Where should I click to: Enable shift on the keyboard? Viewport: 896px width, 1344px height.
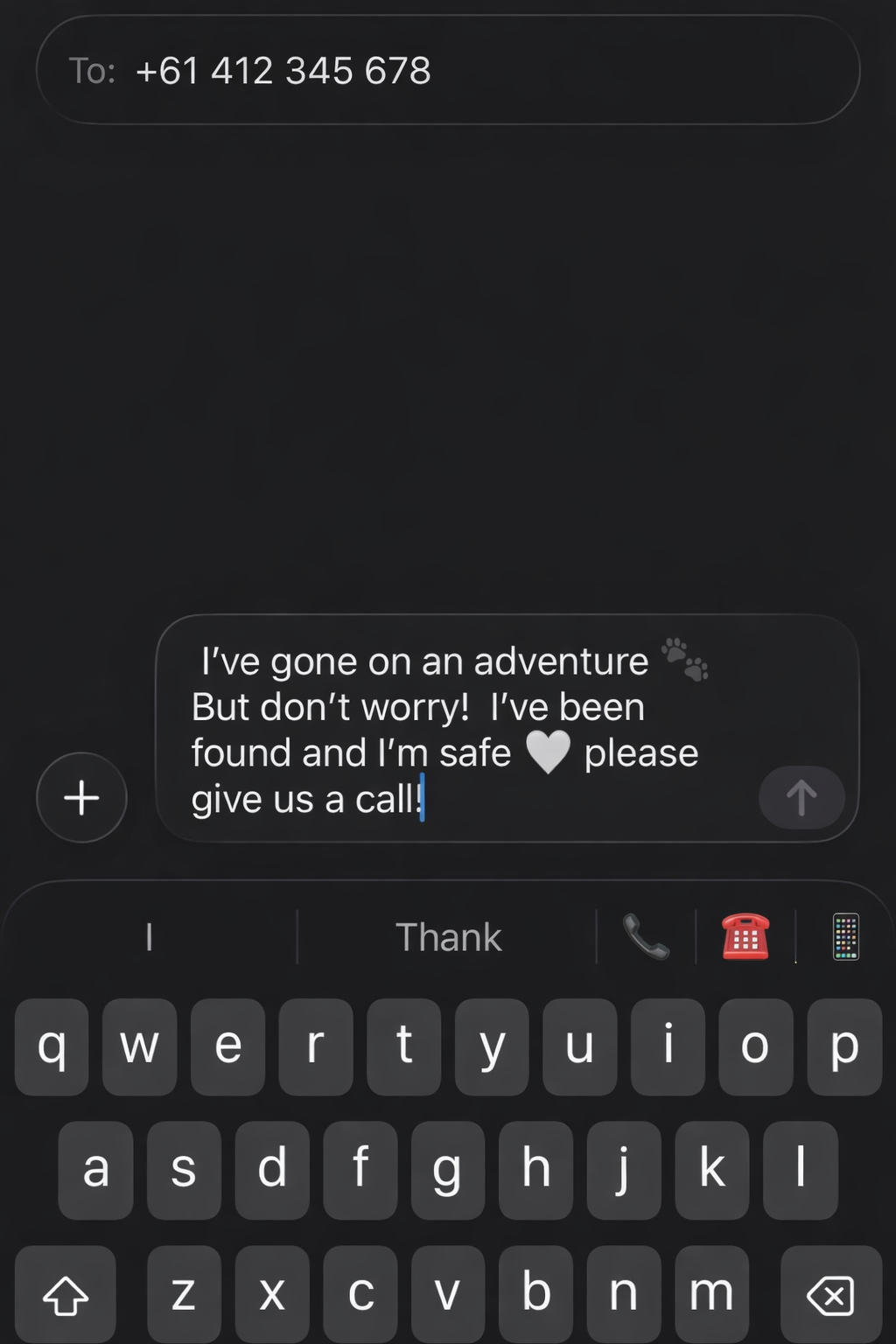coord(66,1294)
